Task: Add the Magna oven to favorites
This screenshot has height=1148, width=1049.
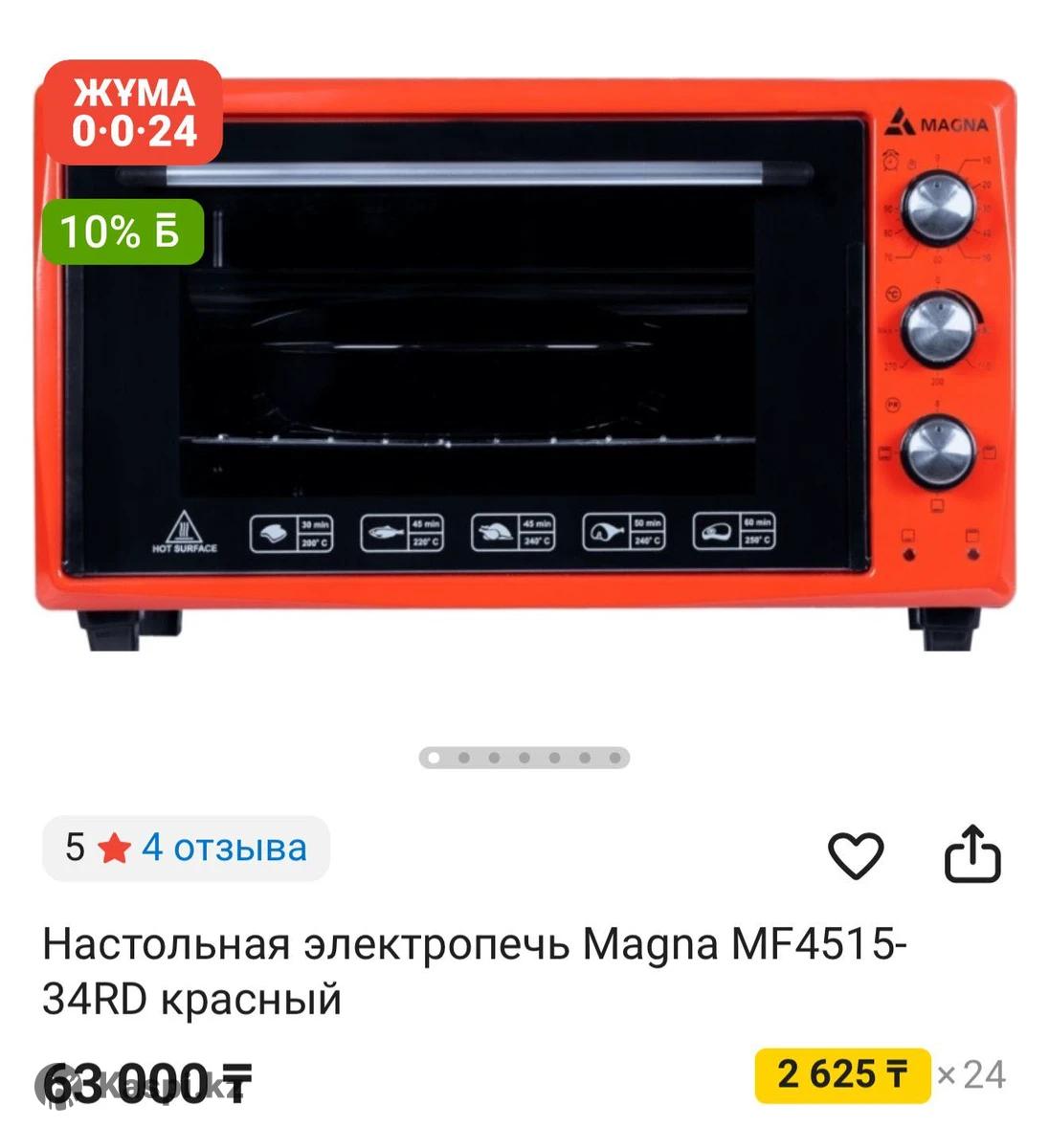Action: (x=855, y=854)
